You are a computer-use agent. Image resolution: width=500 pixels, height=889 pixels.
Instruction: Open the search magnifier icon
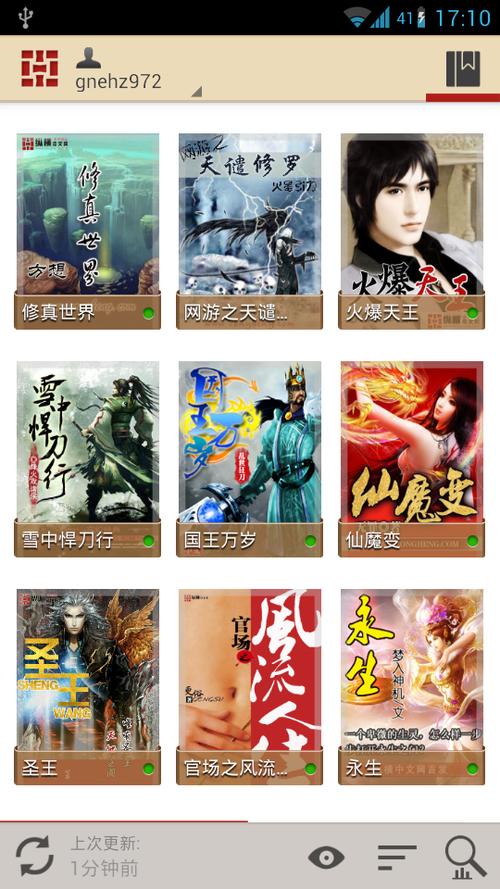(465, 858)
